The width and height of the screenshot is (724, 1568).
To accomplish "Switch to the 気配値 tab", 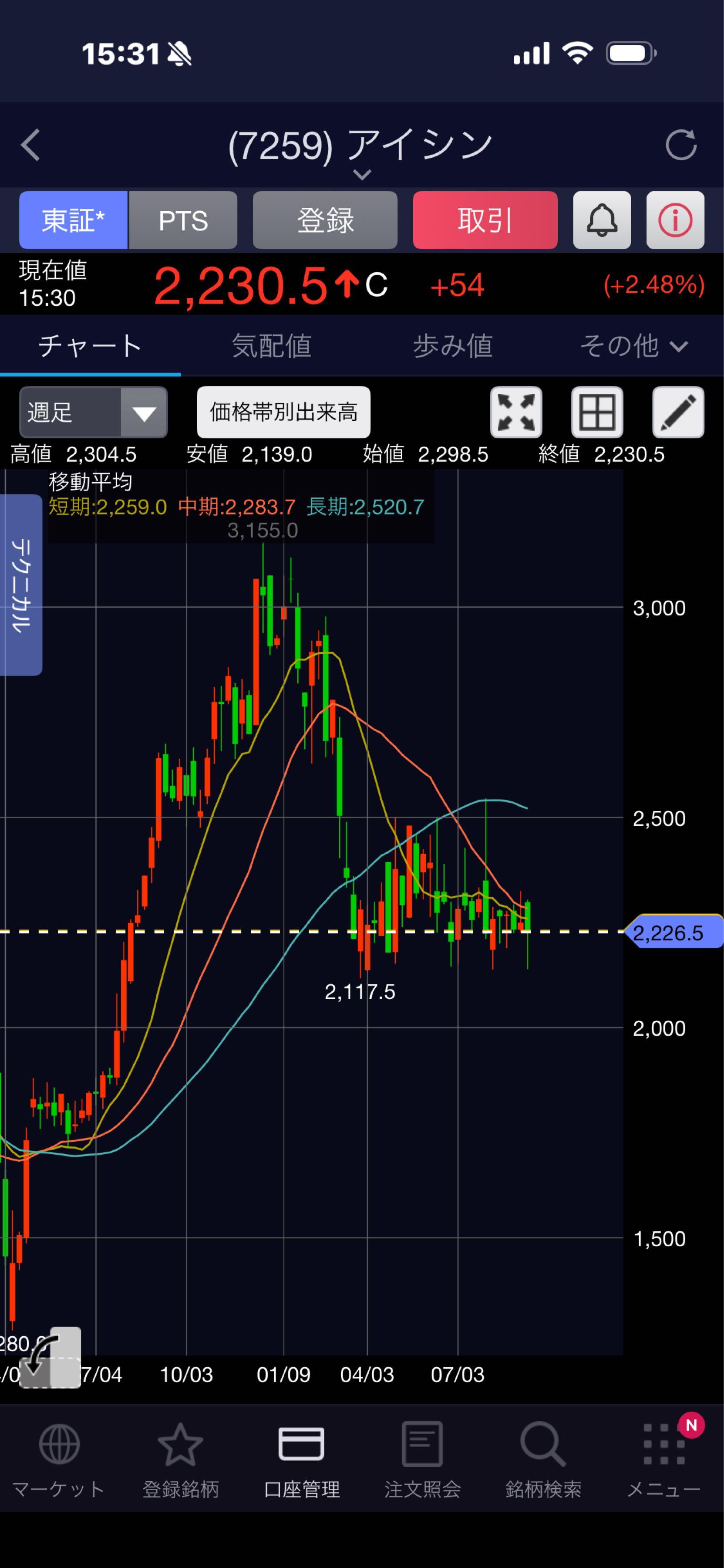I will [x=271, y=346].
